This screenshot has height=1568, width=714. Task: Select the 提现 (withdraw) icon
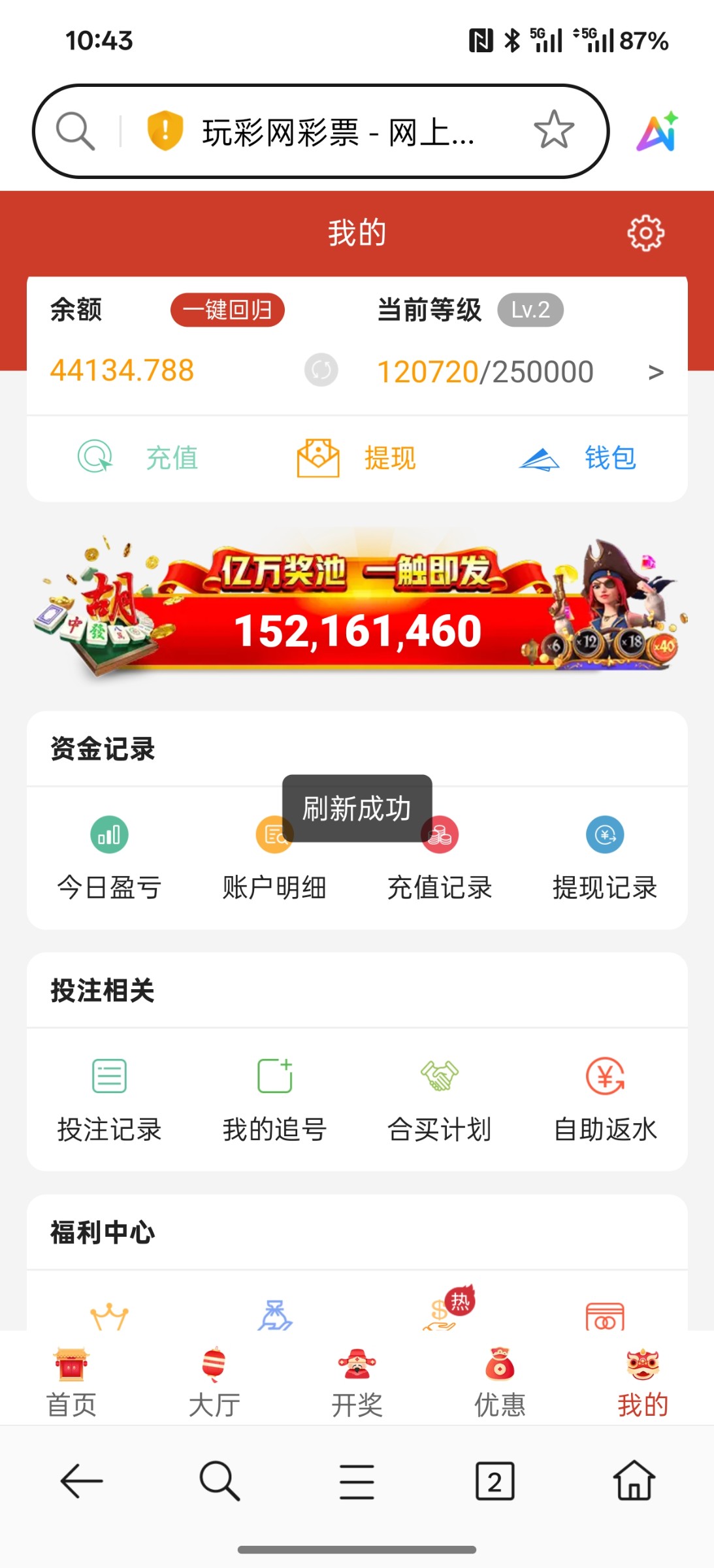click(356, 458)
